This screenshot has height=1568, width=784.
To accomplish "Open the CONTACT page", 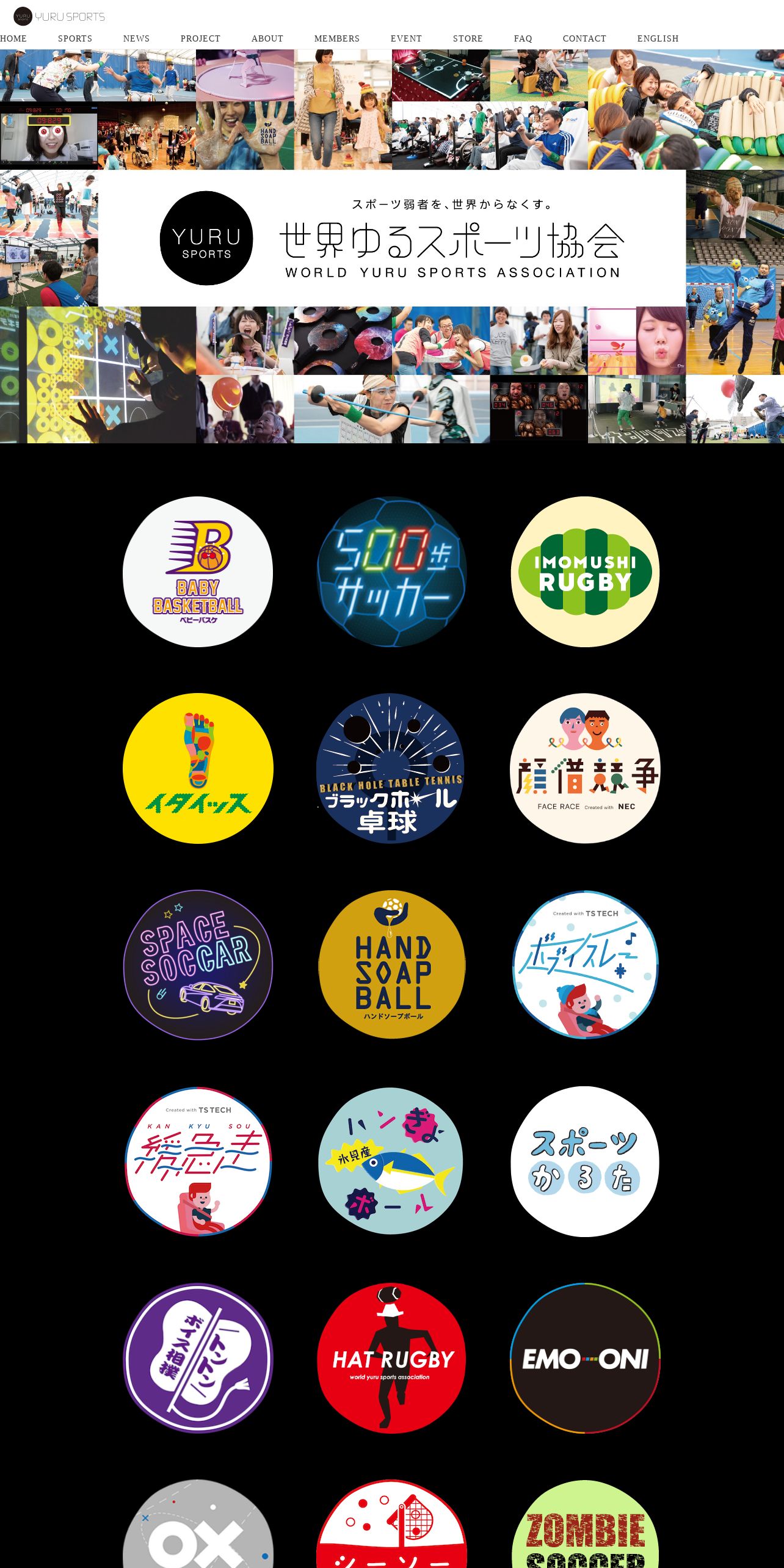I will click(x=584, y=38).
